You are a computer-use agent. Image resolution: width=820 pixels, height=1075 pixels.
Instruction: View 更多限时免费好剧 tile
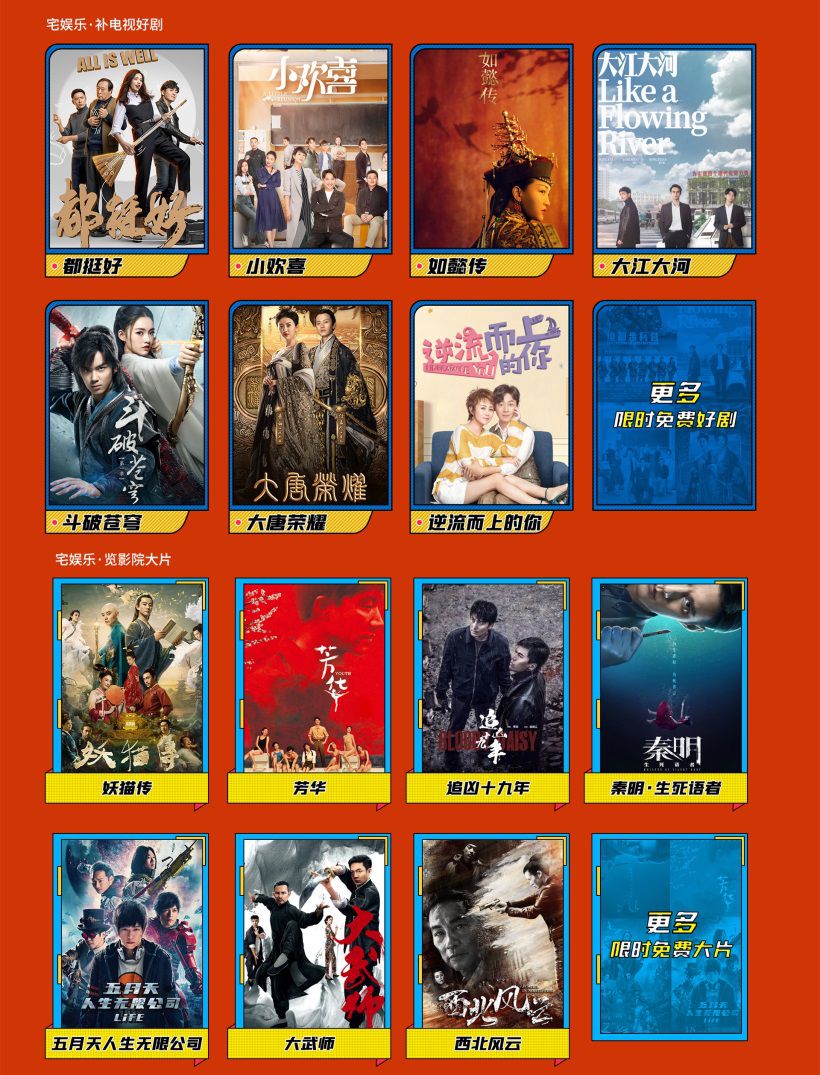coord(673,405)
